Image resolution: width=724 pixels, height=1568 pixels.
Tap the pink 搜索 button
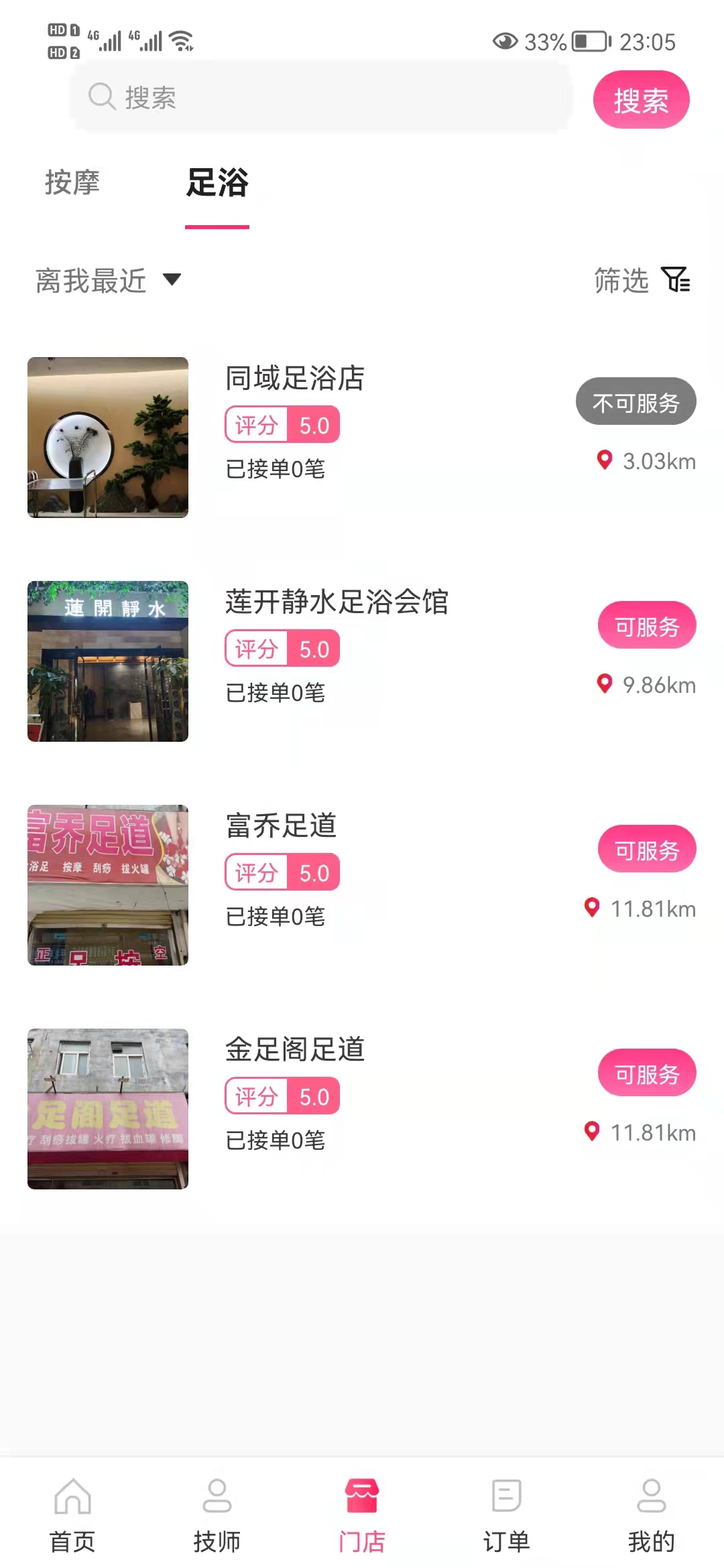coord(641,100)
